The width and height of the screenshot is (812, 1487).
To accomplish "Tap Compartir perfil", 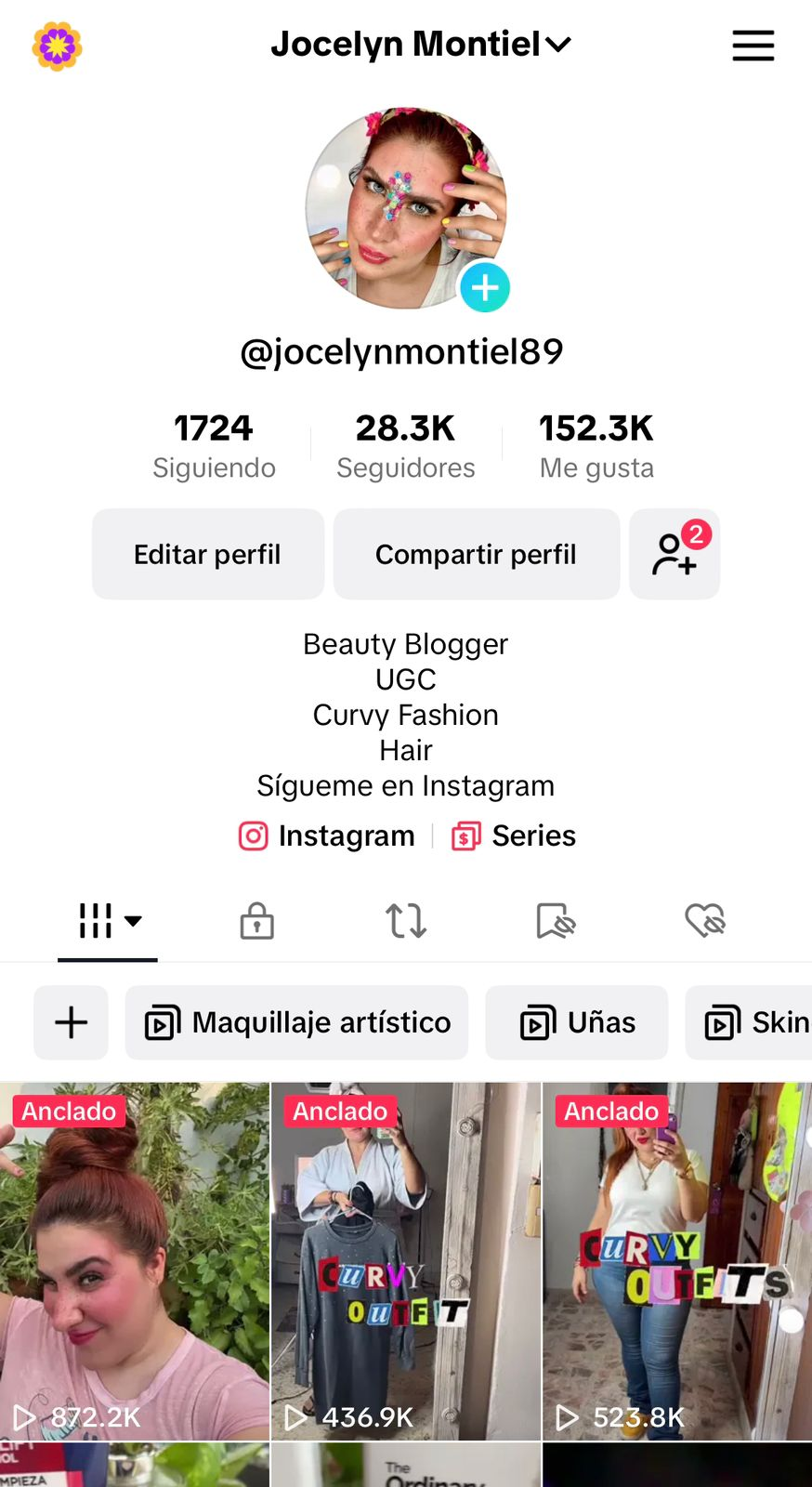I will click(x=476, y=554).
